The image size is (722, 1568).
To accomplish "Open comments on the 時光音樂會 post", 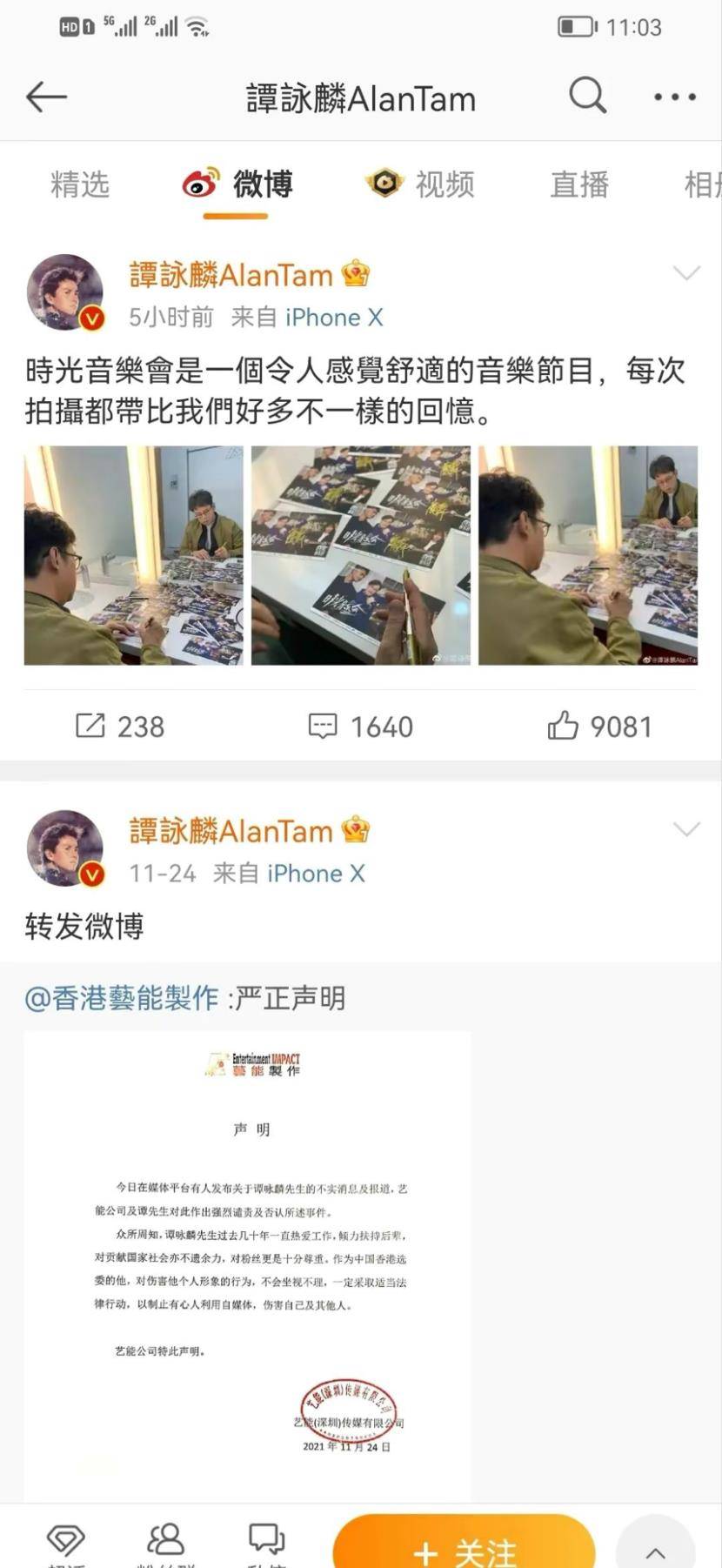I will 361,726.
